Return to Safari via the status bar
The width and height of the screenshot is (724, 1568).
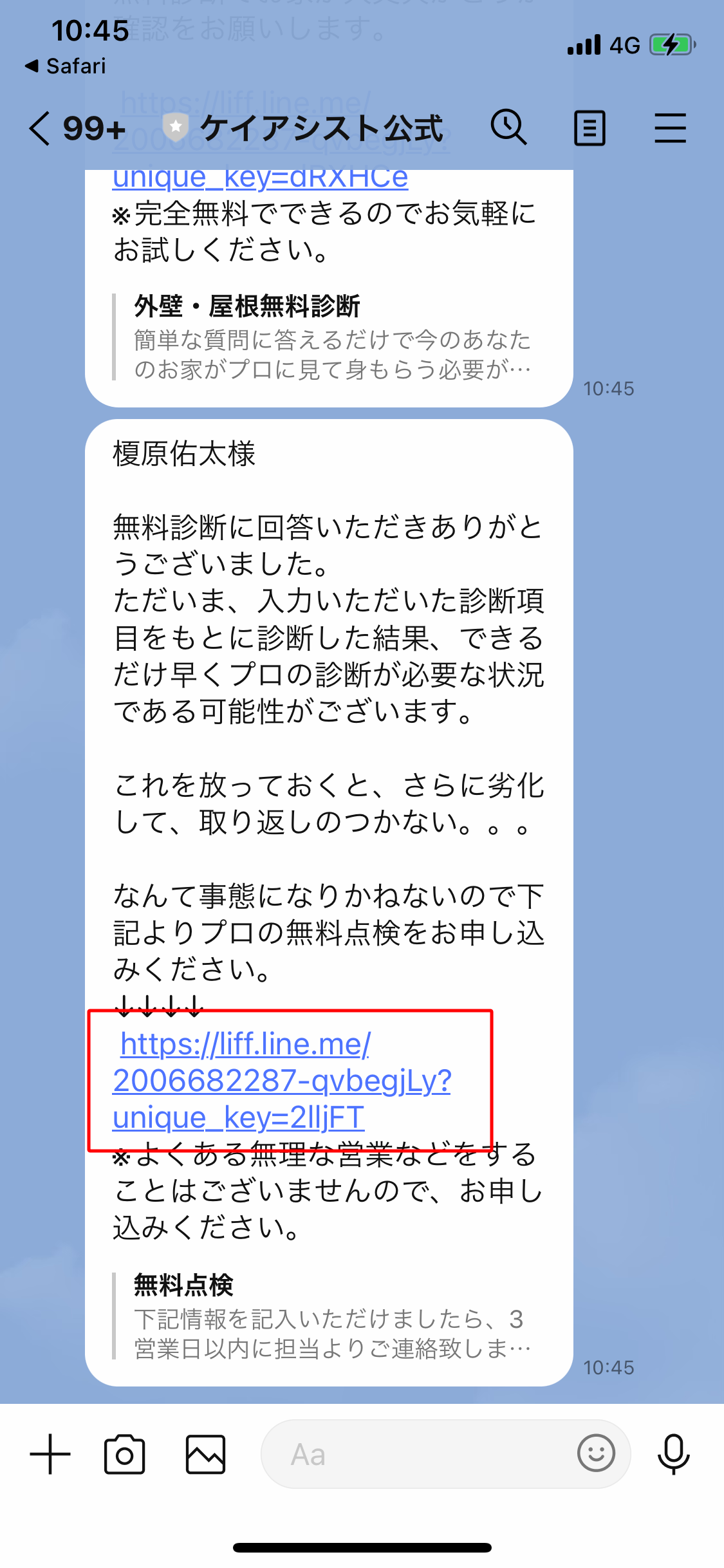pyautogui.click(x=66, y=66)
